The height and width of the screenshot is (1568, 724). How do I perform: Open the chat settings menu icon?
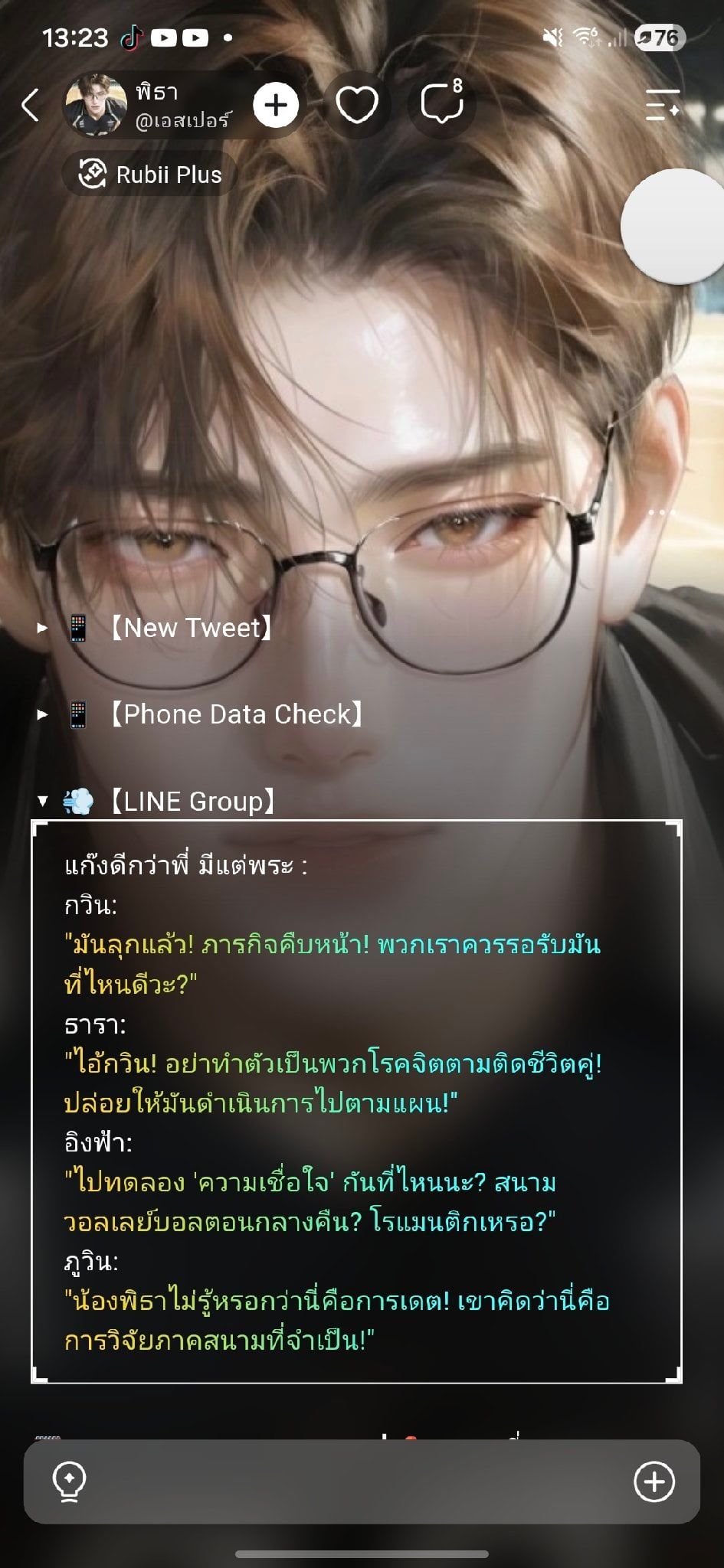tap(662, 105)
